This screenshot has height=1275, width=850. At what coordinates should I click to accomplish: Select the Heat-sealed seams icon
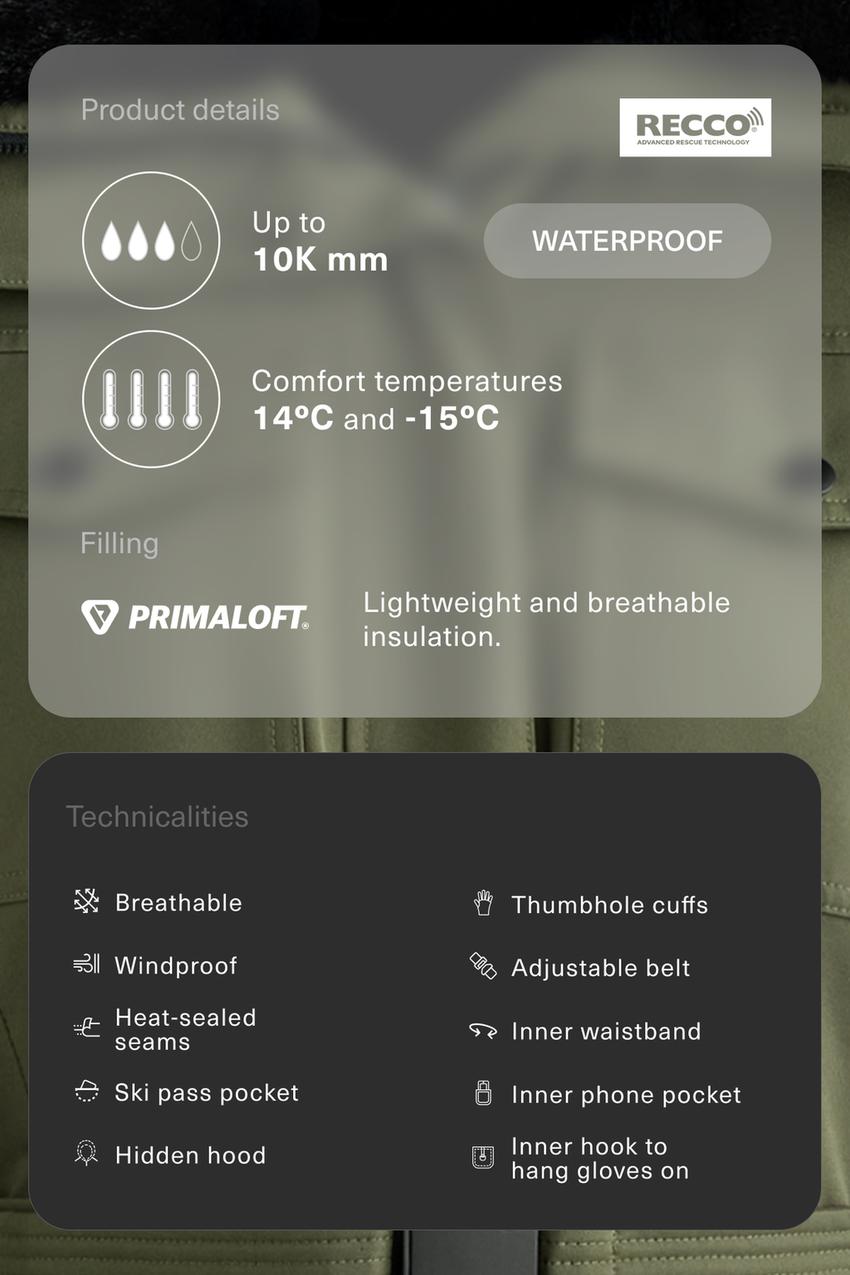pyautogui.click(x=86, y=1027)
